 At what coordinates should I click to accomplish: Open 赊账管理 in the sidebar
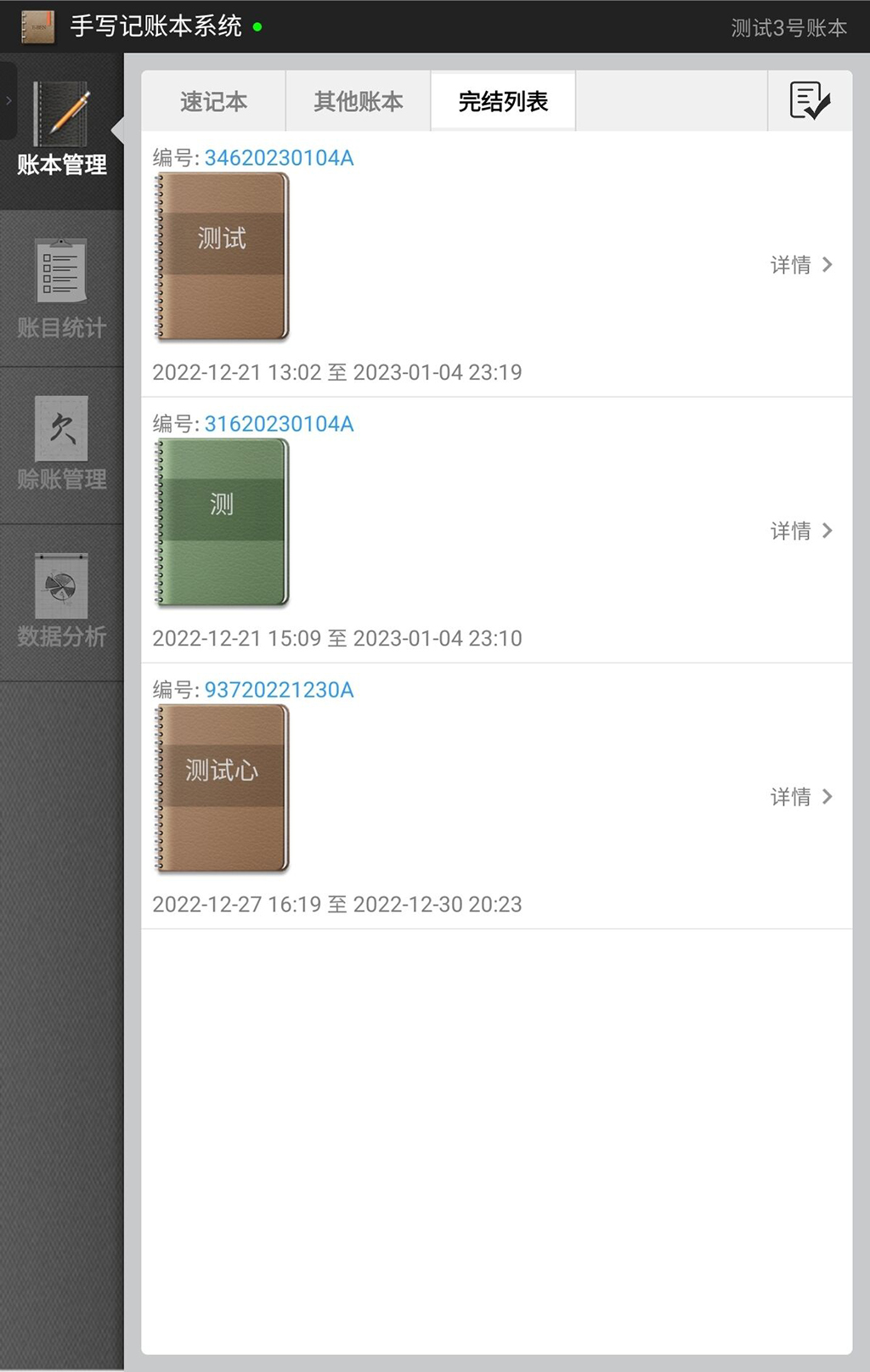[61, 444]
